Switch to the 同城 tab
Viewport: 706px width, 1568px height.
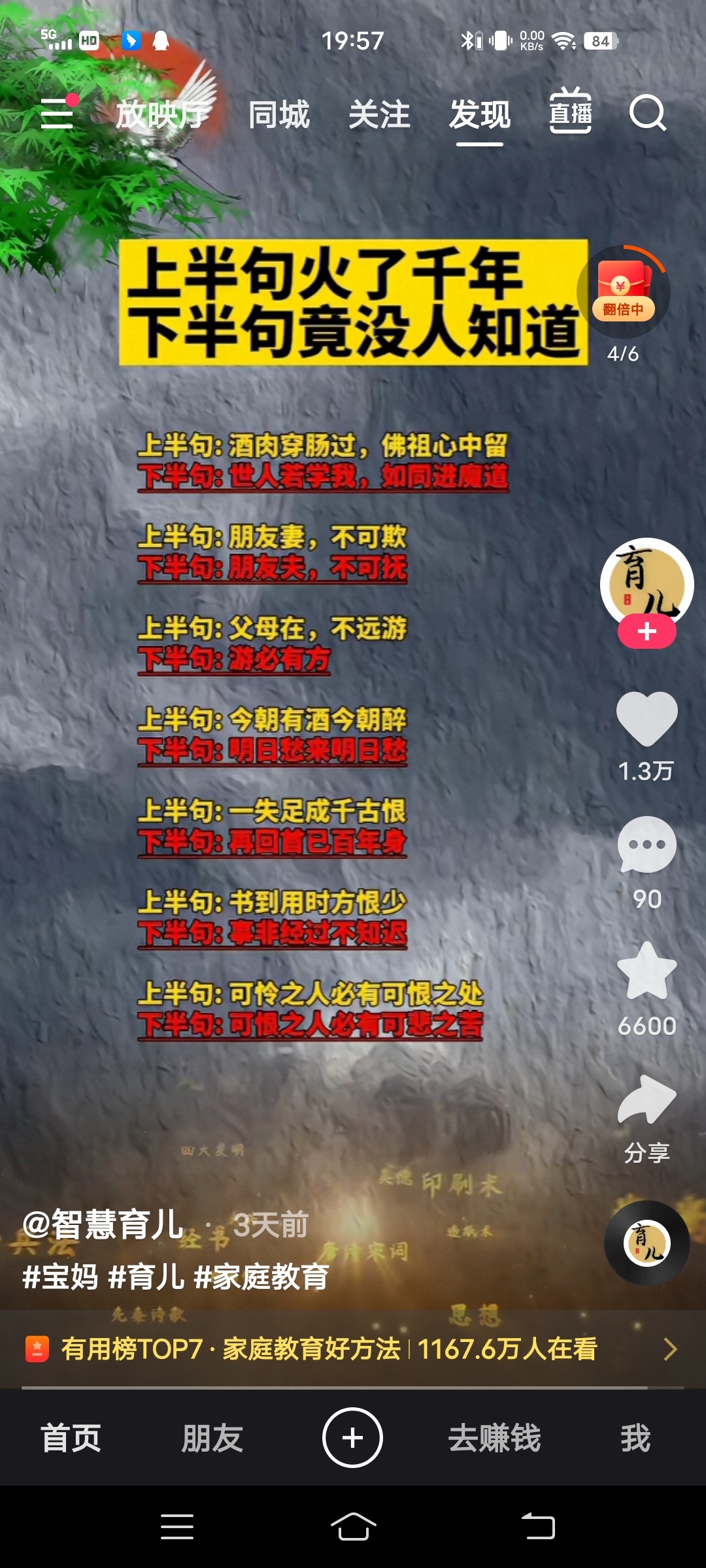click(x=278, y=115)
